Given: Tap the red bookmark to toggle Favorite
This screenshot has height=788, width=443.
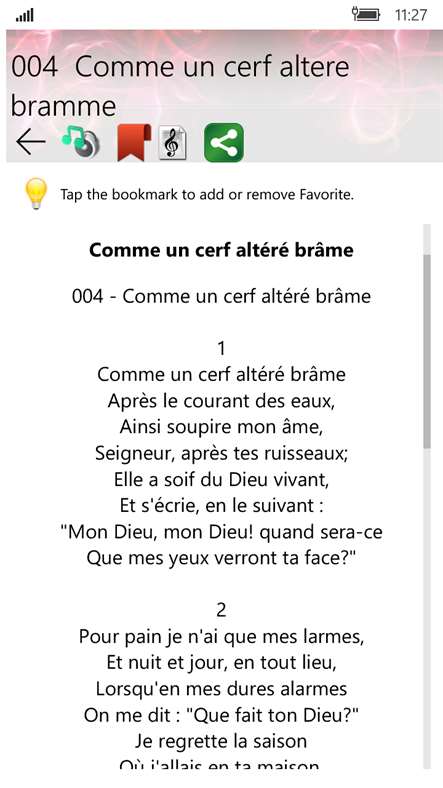Looking at the screenshot, I should pyautogui.click(x=134, y=143).
